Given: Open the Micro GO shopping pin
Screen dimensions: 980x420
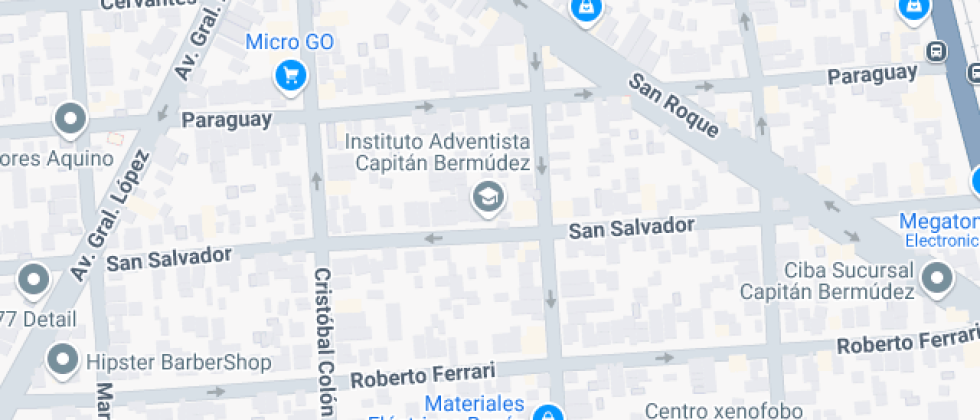Looking at the screenshot, I should pos(290,74).
